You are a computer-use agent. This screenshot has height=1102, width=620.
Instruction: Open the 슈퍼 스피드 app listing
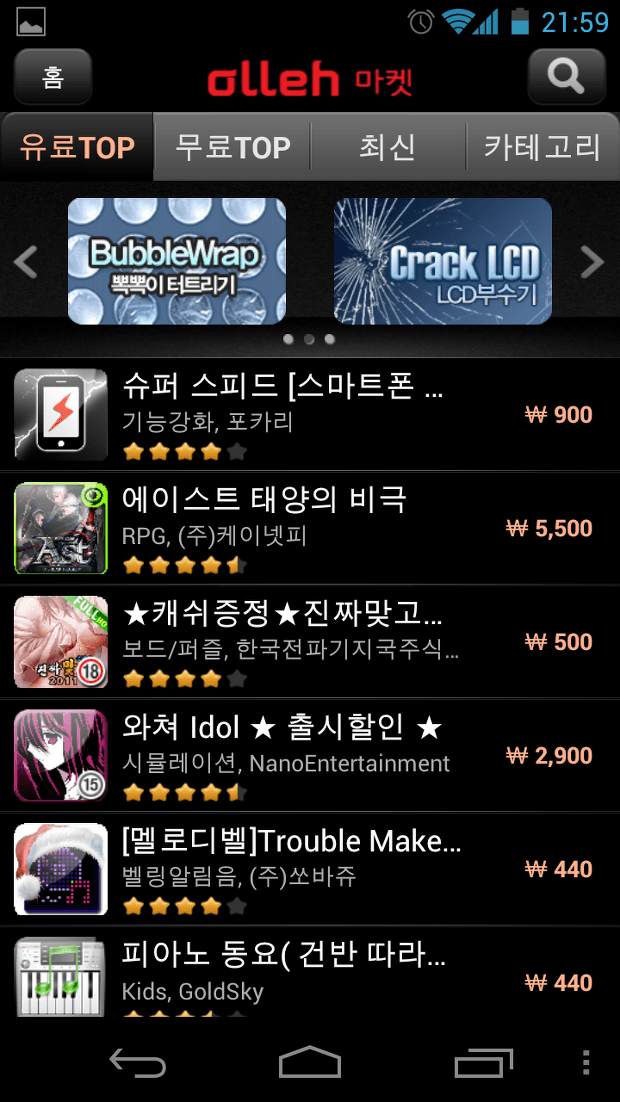300,414
